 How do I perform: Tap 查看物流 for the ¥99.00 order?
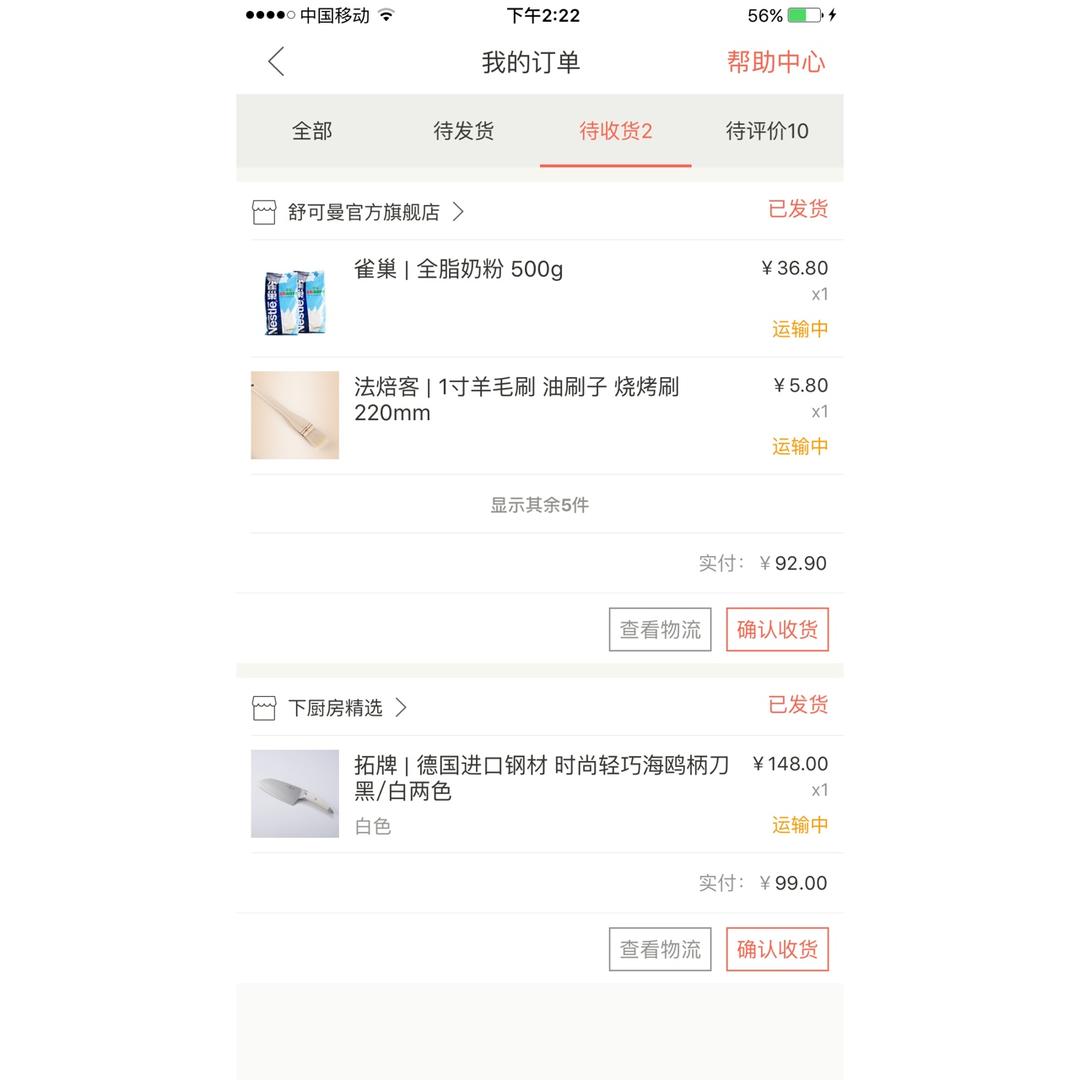660,949
